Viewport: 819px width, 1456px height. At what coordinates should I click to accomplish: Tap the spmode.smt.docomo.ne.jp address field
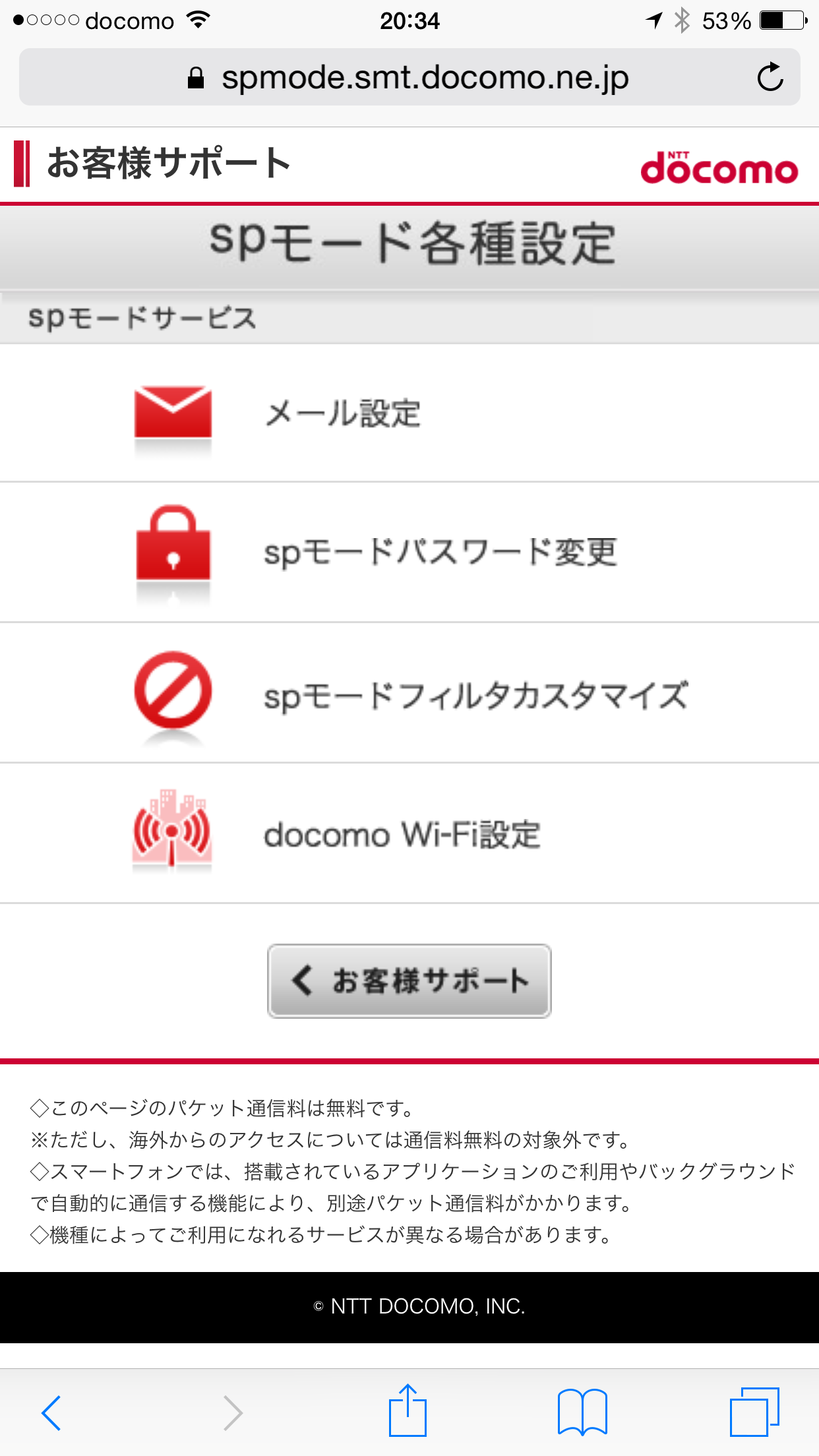(409, 78)
